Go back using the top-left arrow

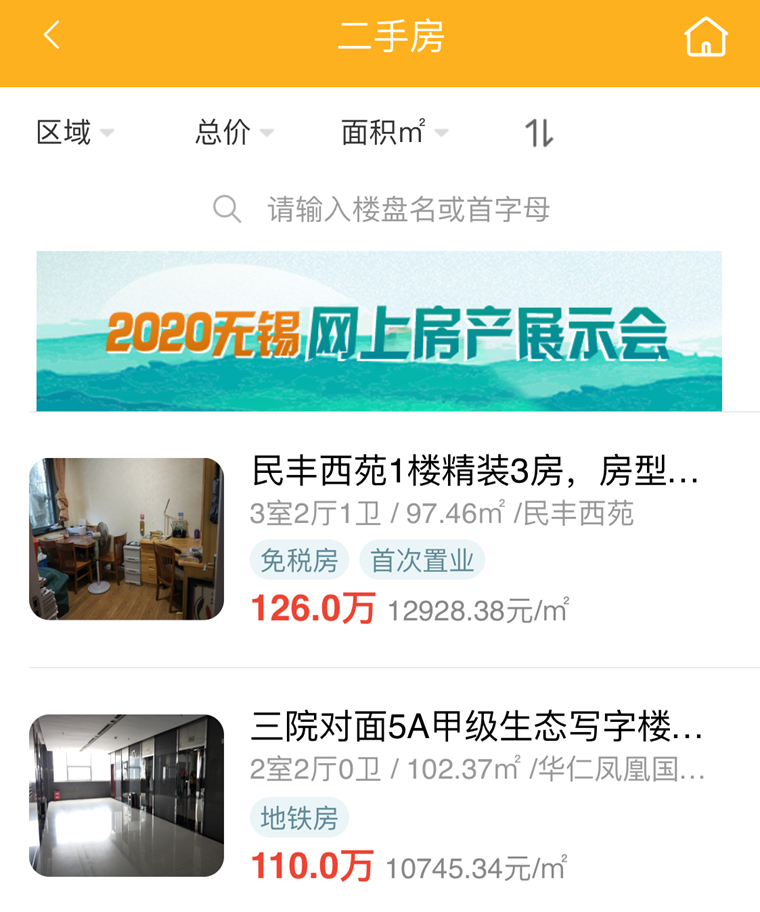coord(52,37)
